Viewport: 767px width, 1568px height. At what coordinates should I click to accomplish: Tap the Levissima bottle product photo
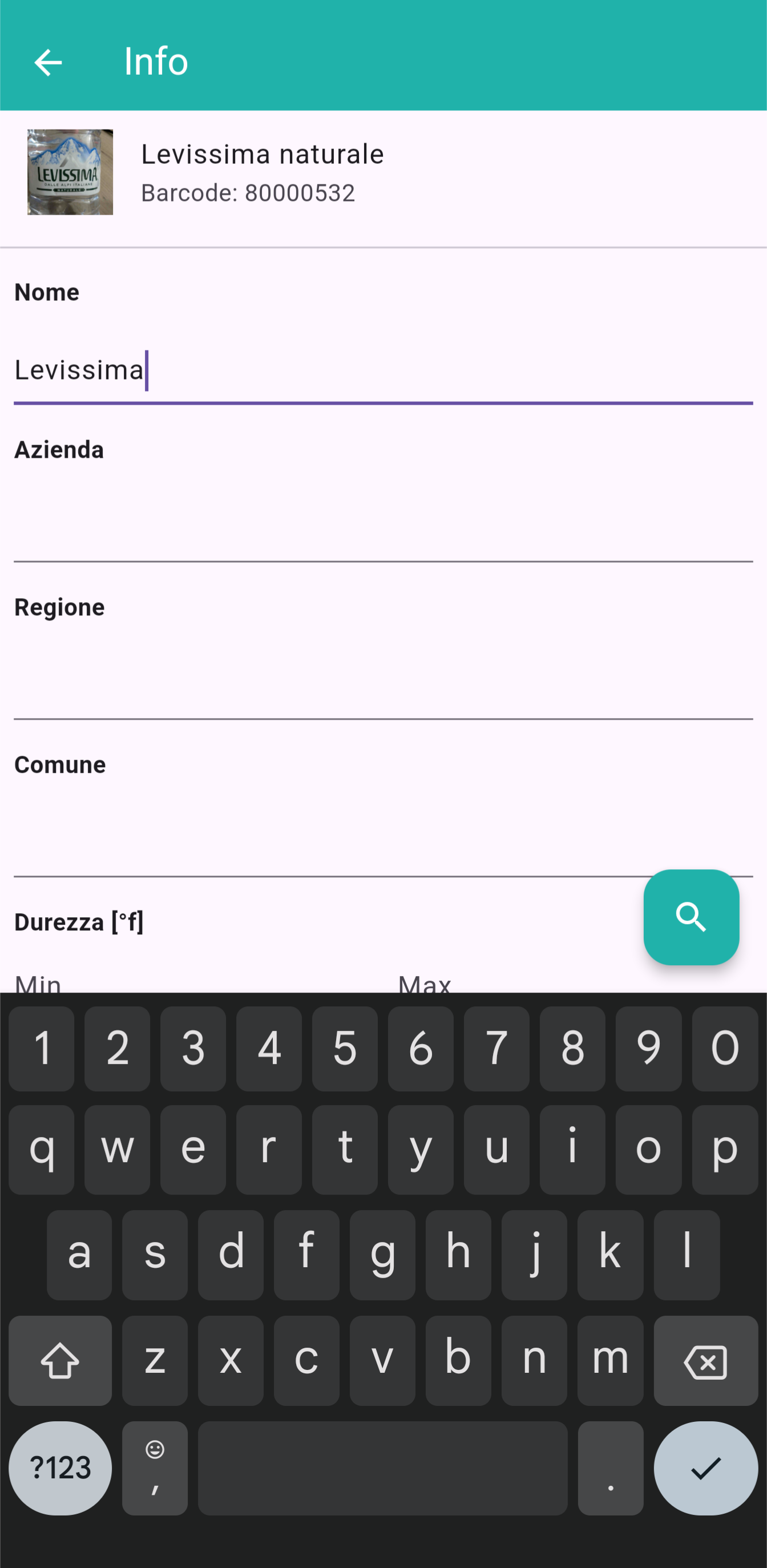[70, 172]
